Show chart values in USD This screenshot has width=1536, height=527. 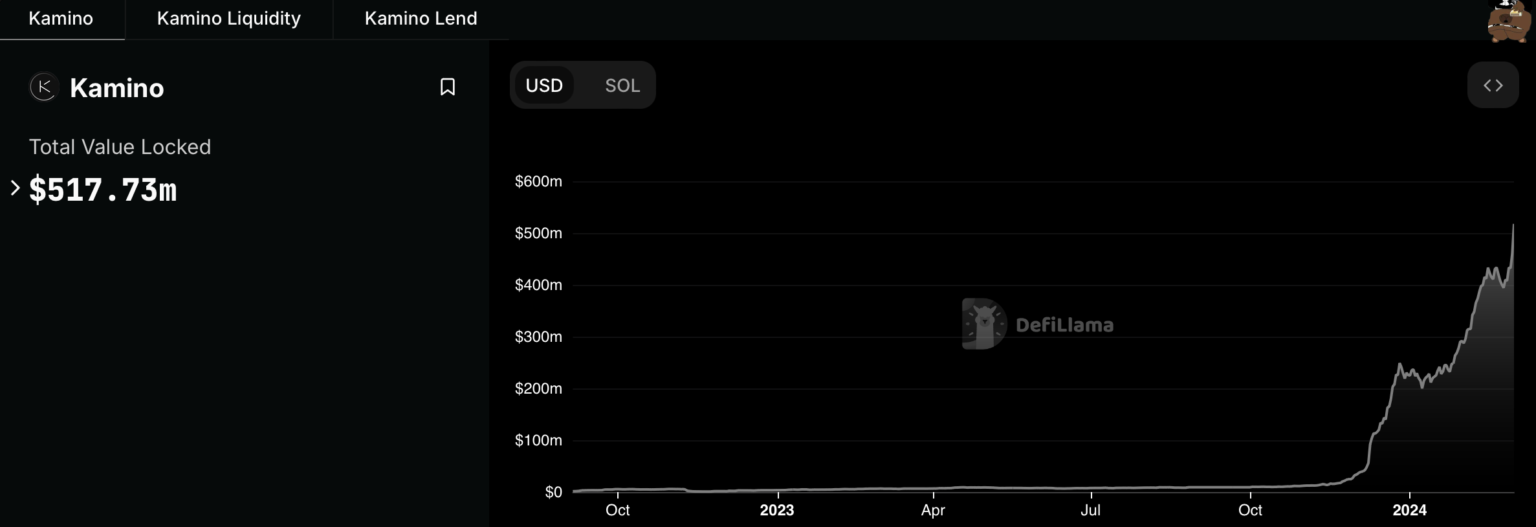[544, 85]
